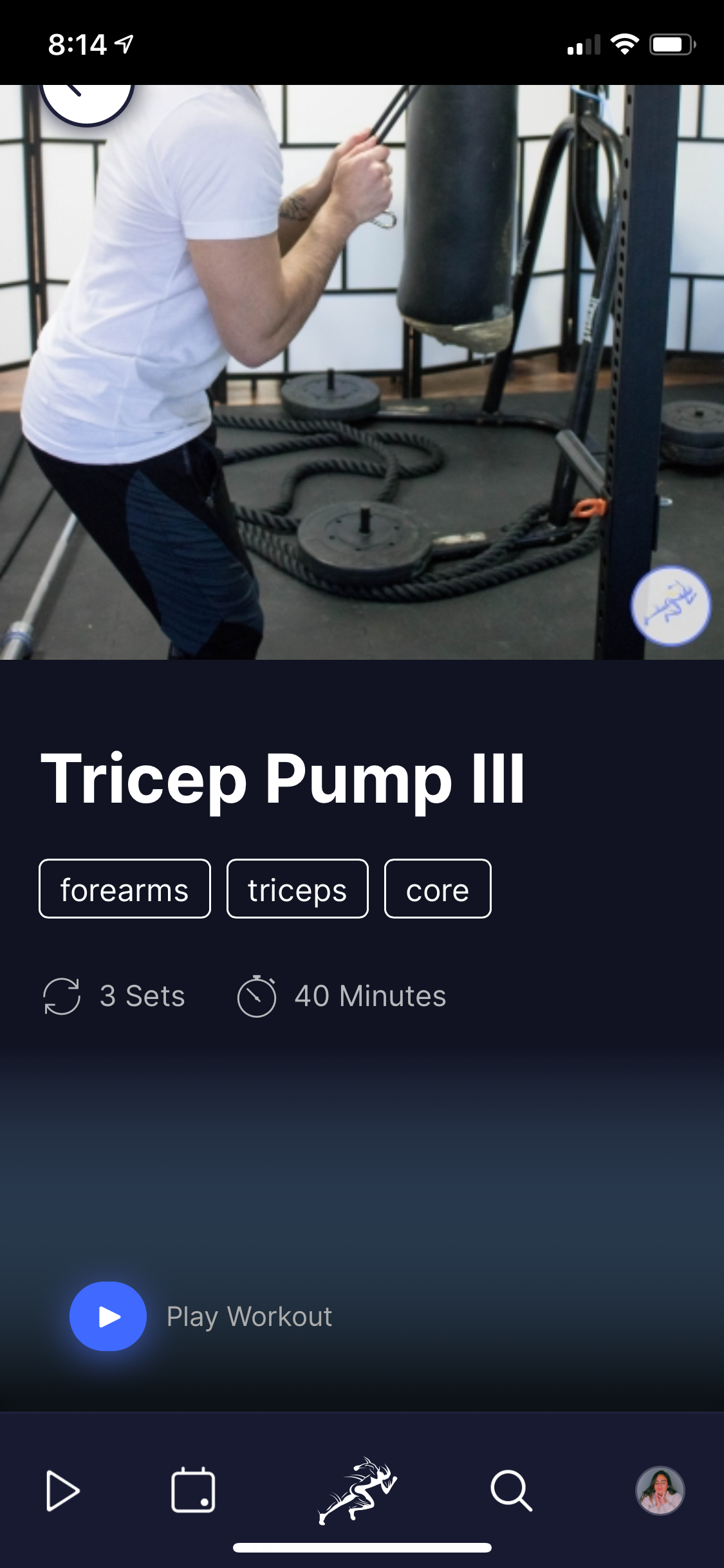The image size is (724, 1568).
Task: Open the play tab in bottom navigation
Action: pos(63,1490)
